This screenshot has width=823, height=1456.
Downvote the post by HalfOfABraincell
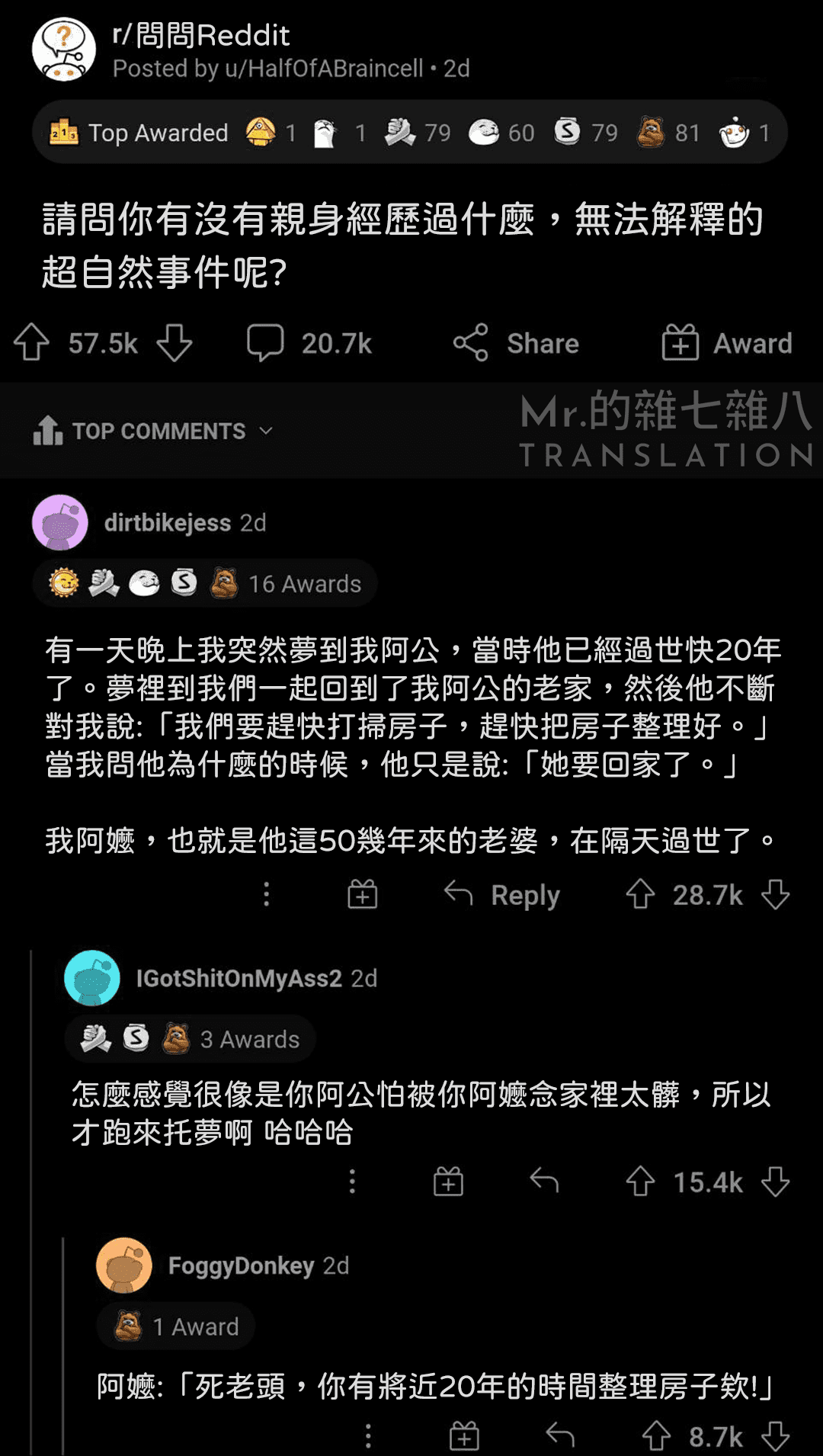(x=175, y=342)
